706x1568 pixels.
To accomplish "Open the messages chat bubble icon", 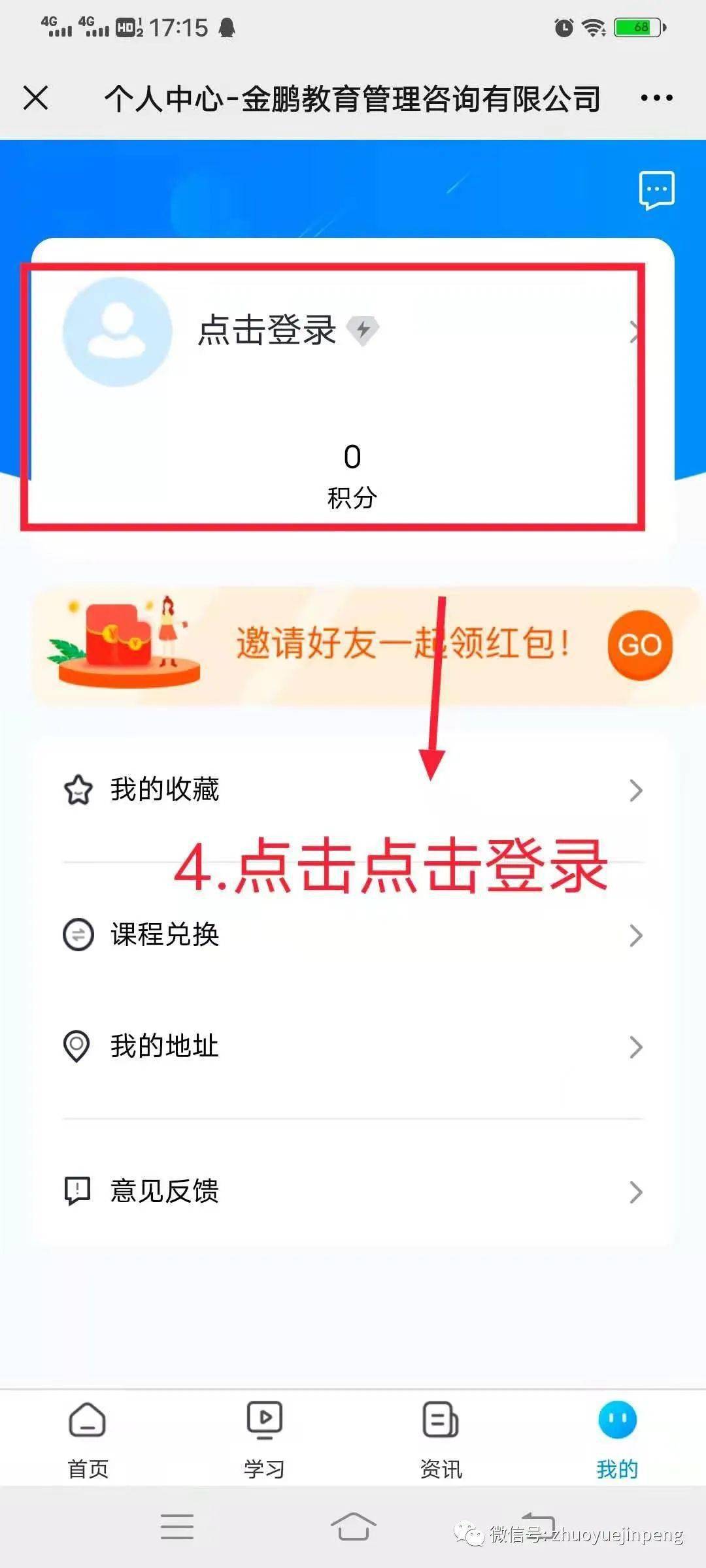I will 656,190.
